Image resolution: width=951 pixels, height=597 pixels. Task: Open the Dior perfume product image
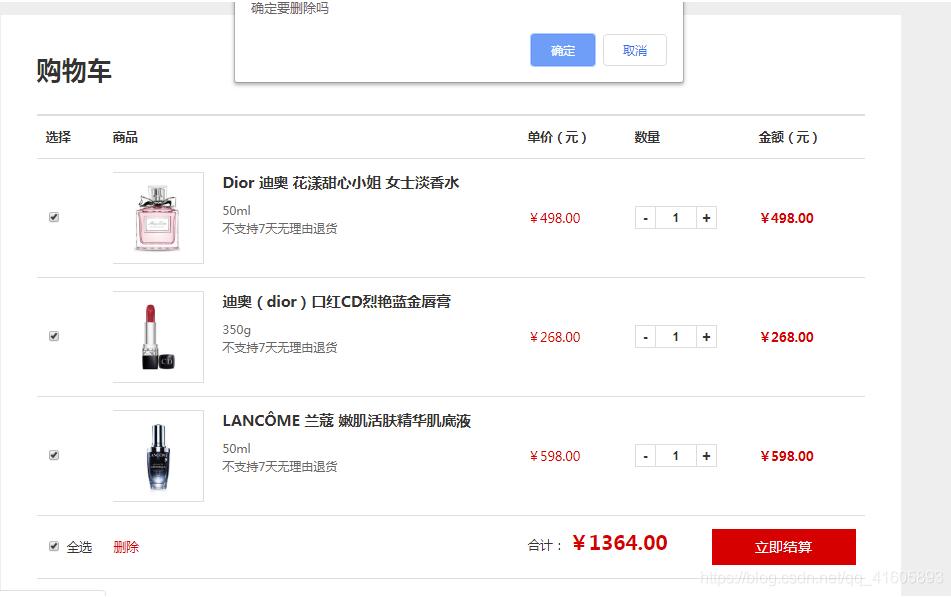coord(158,218)
